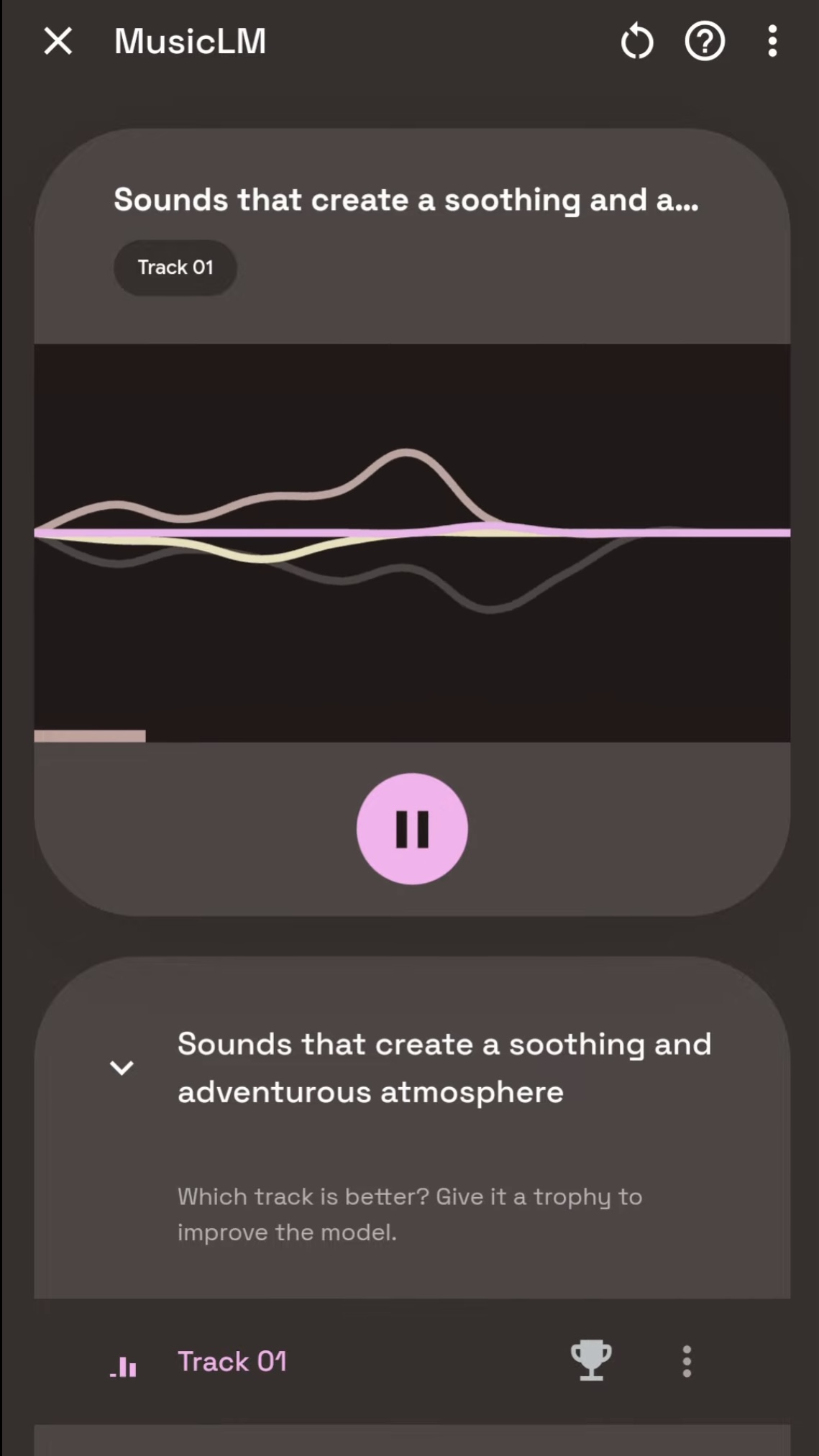Select Track 01 in the list
Viewport: 819px width, 1456px height.
[232, 1361]
